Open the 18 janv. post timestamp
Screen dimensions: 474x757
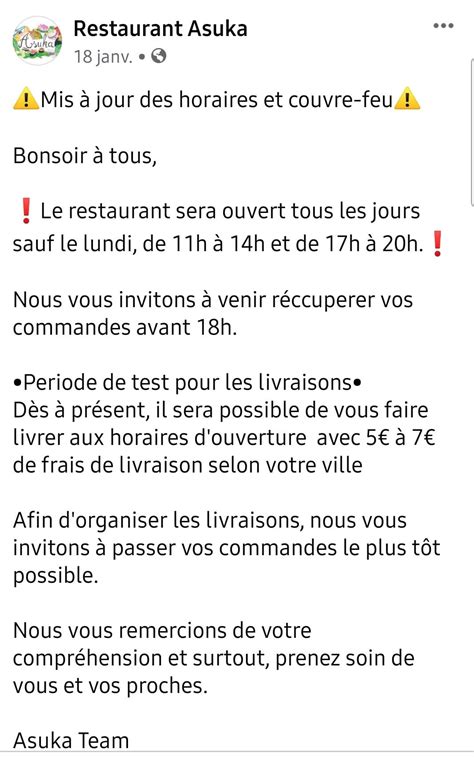coord(103,57)
